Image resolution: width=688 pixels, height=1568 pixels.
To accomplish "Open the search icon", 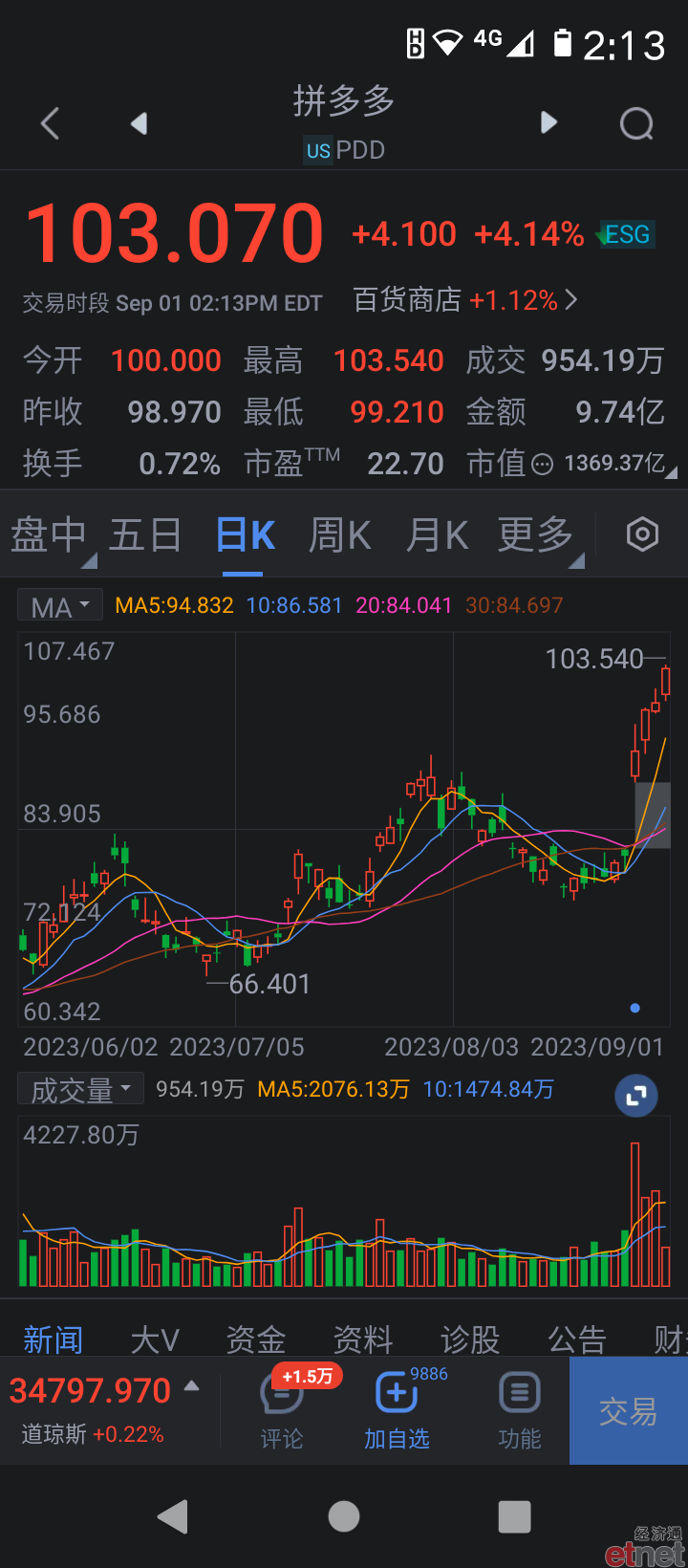I will (636, 123).
